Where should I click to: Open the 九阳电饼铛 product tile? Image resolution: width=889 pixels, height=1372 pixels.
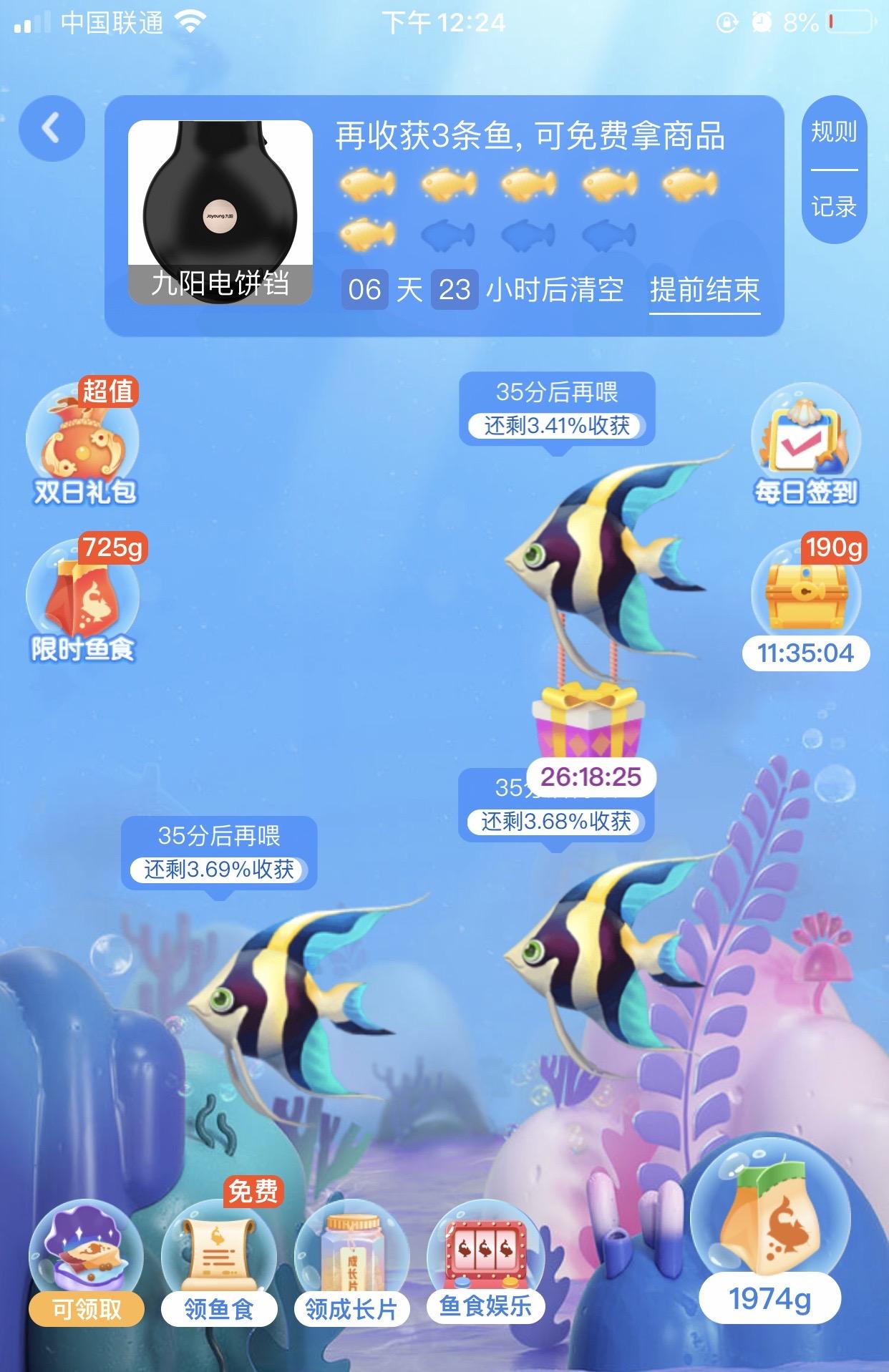click(220, 212)
